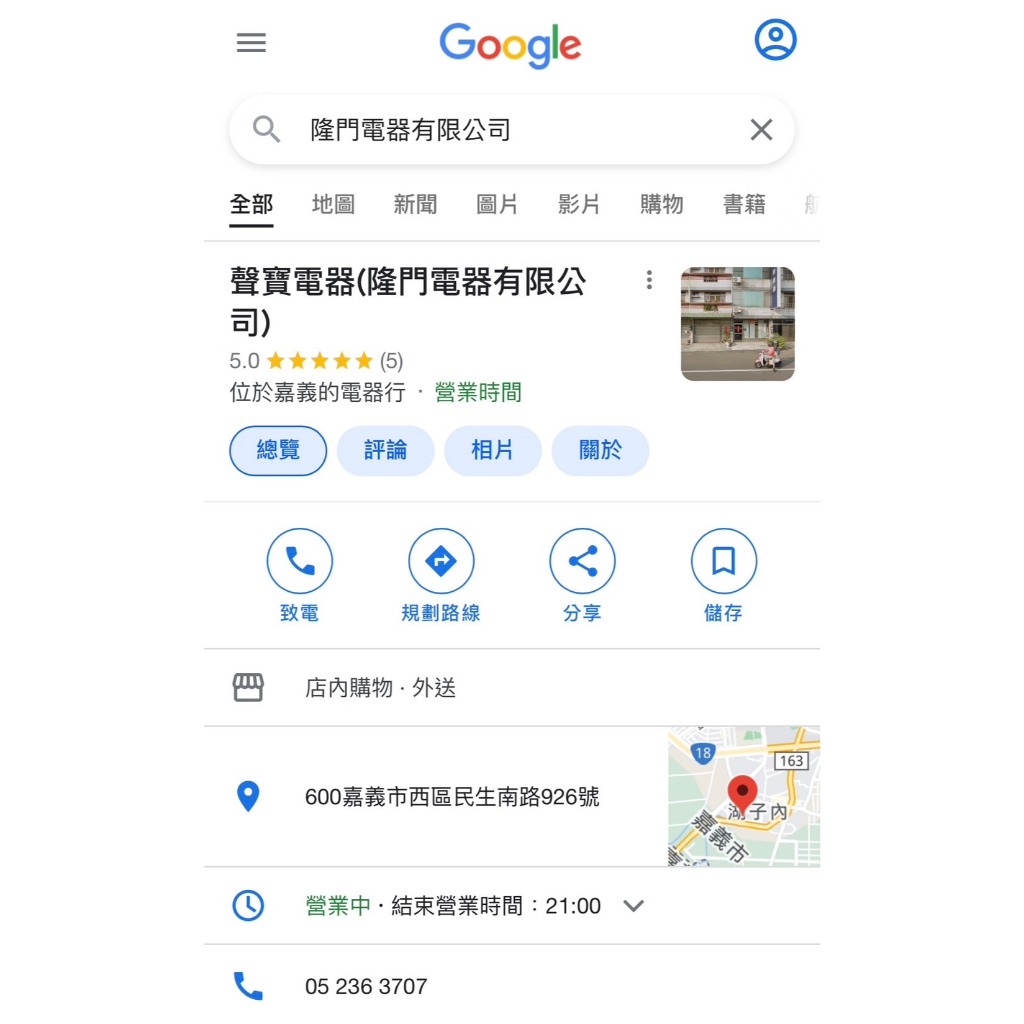Open the three-dot menu for 聲寶電器
1024x1024 pixels.
[649, 281]
